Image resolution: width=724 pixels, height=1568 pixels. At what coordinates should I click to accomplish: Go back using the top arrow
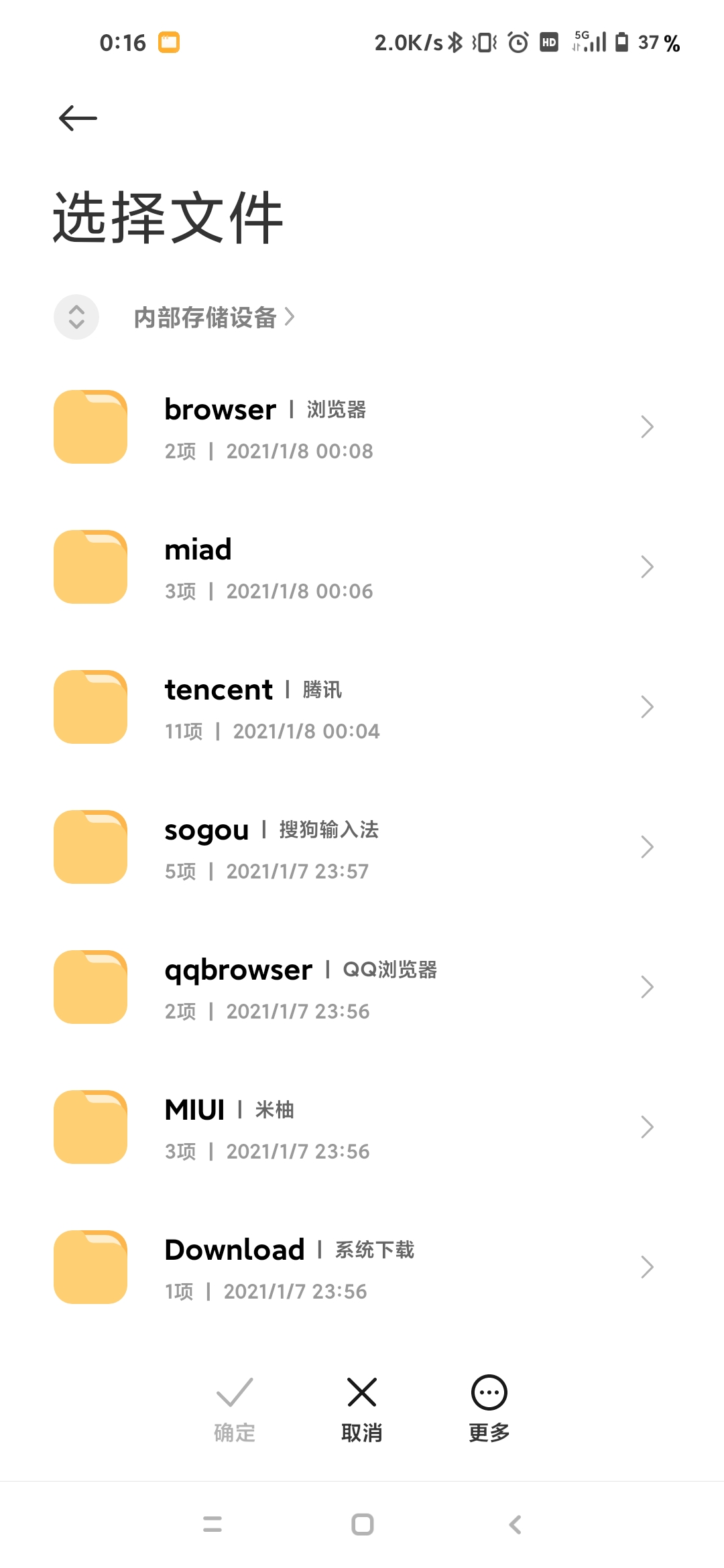pyautogui.click(x=78, y=119)
